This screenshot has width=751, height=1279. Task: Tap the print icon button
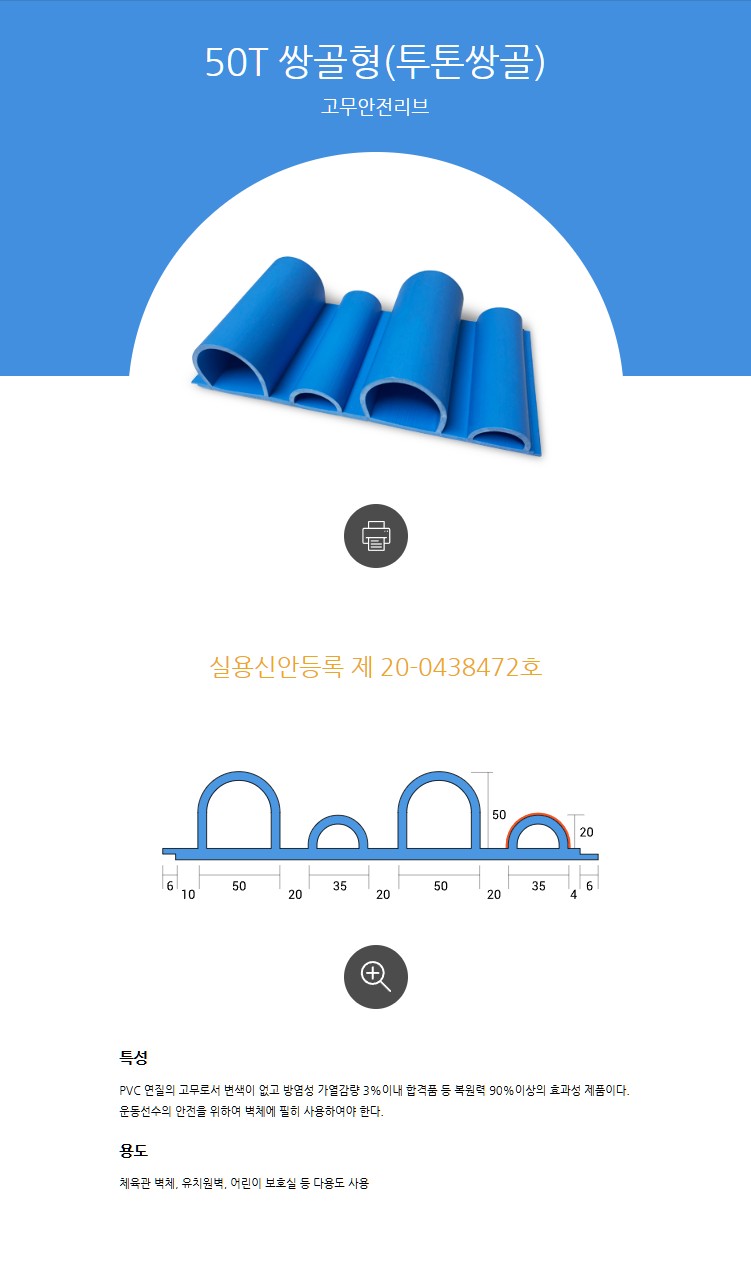pos(375,536)
